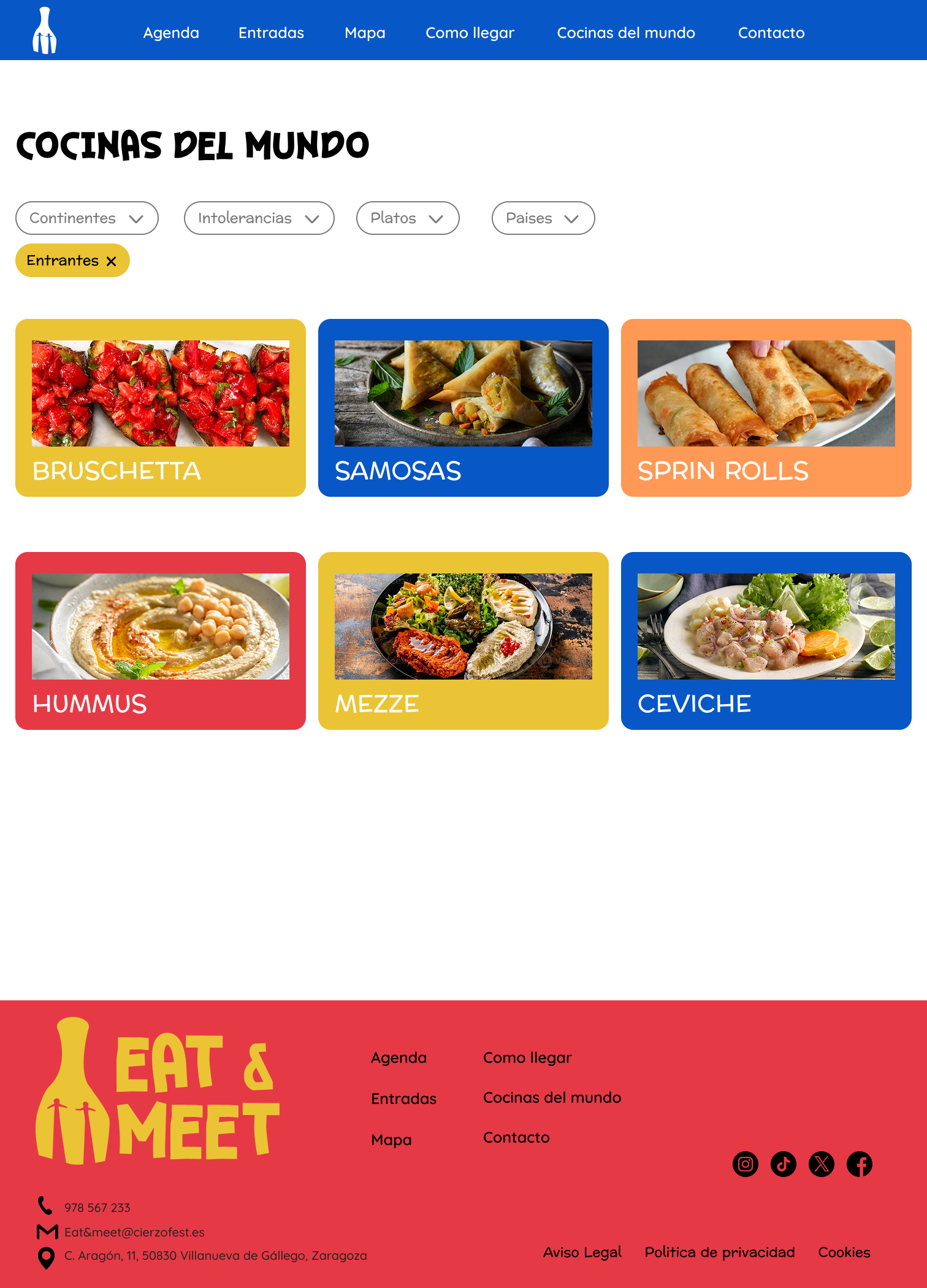Viewport: 927px width, 1288px height.
Task: Open the Aviso Legal footer link
Action: (x=582, y=1252)
